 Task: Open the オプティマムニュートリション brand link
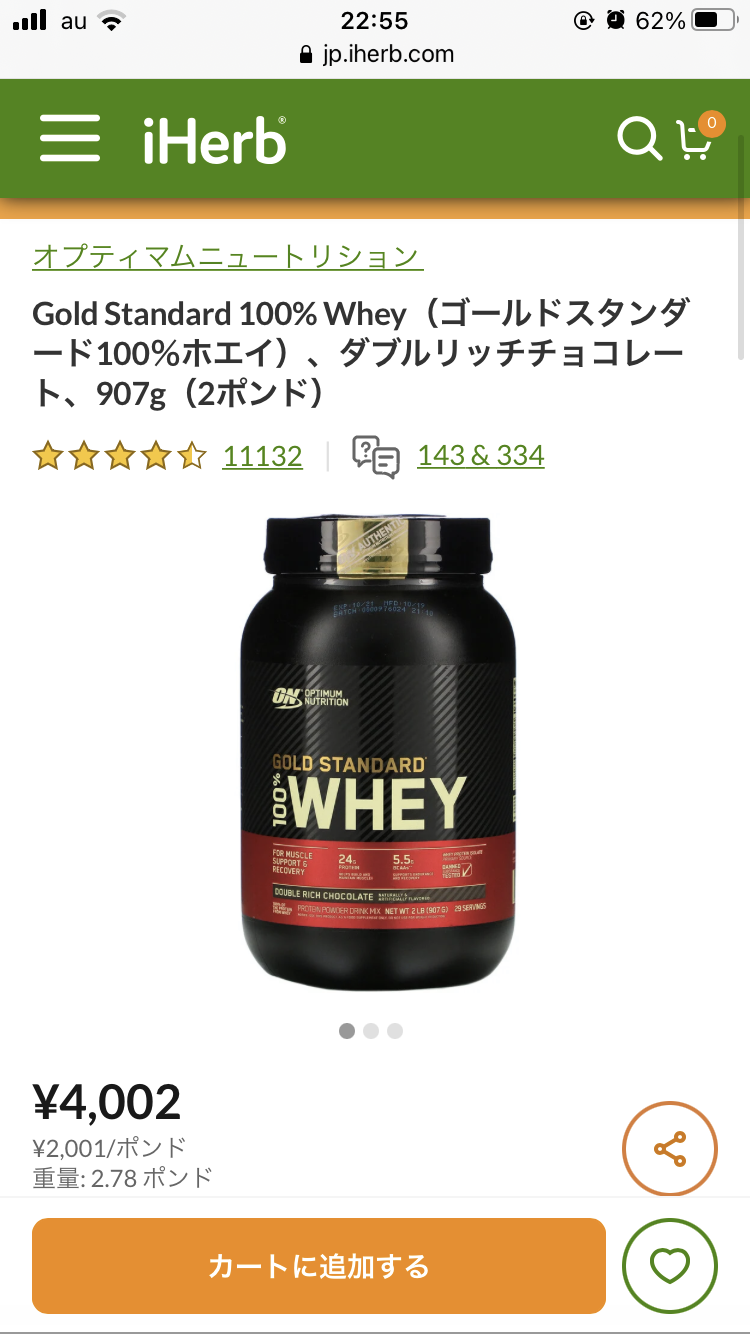pos(228,256)
